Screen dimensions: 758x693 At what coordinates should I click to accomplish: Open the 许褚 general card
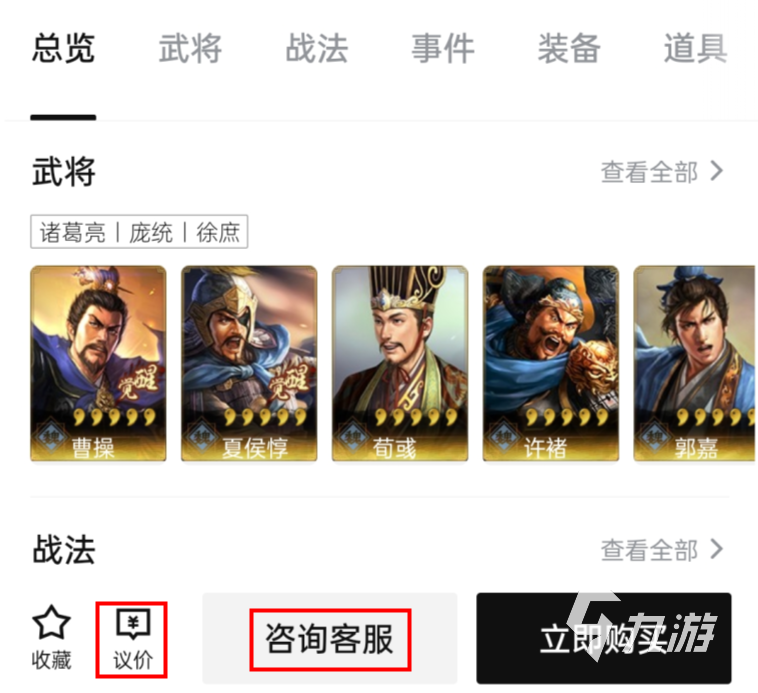[x=550, y=364]
